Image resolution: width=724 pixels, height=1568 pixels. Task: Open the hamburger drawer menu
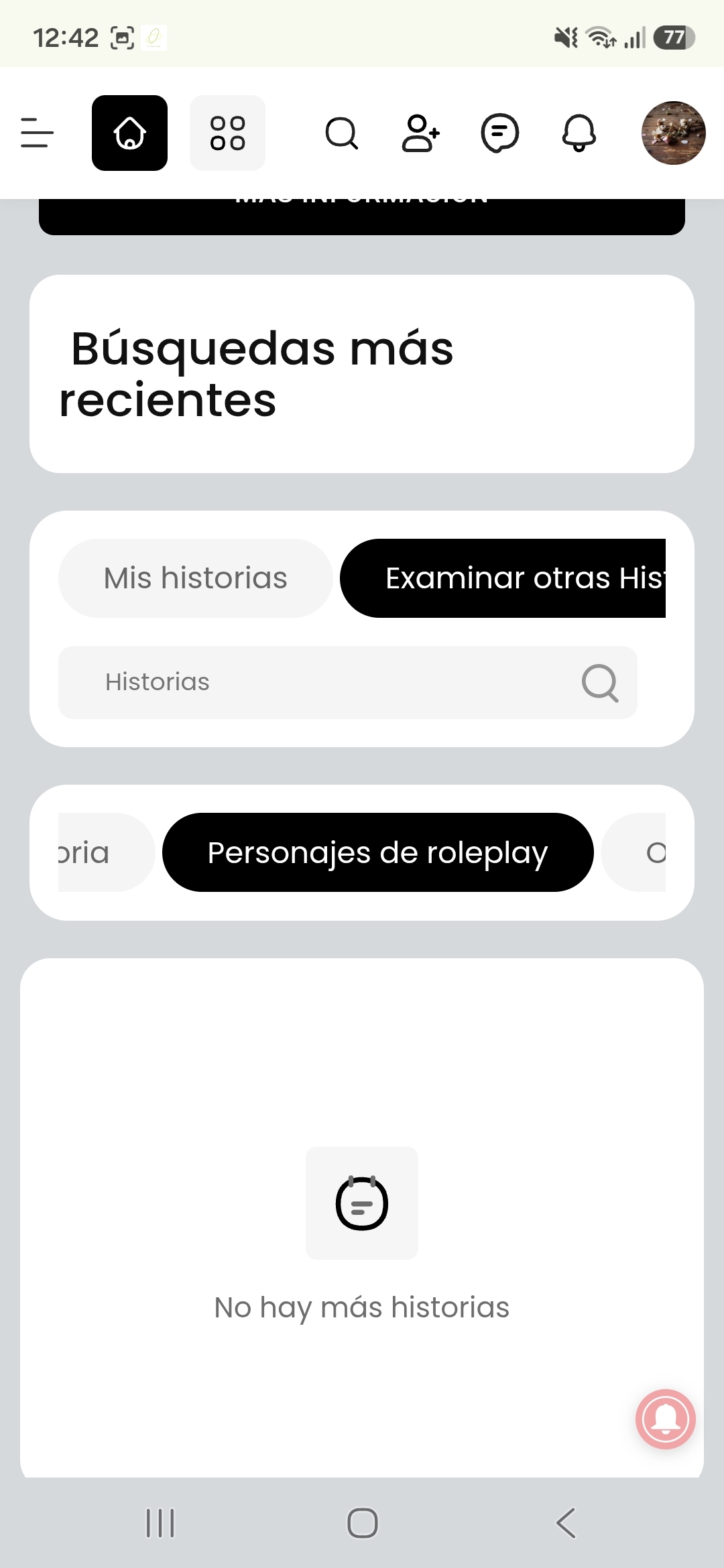point(37,133)
